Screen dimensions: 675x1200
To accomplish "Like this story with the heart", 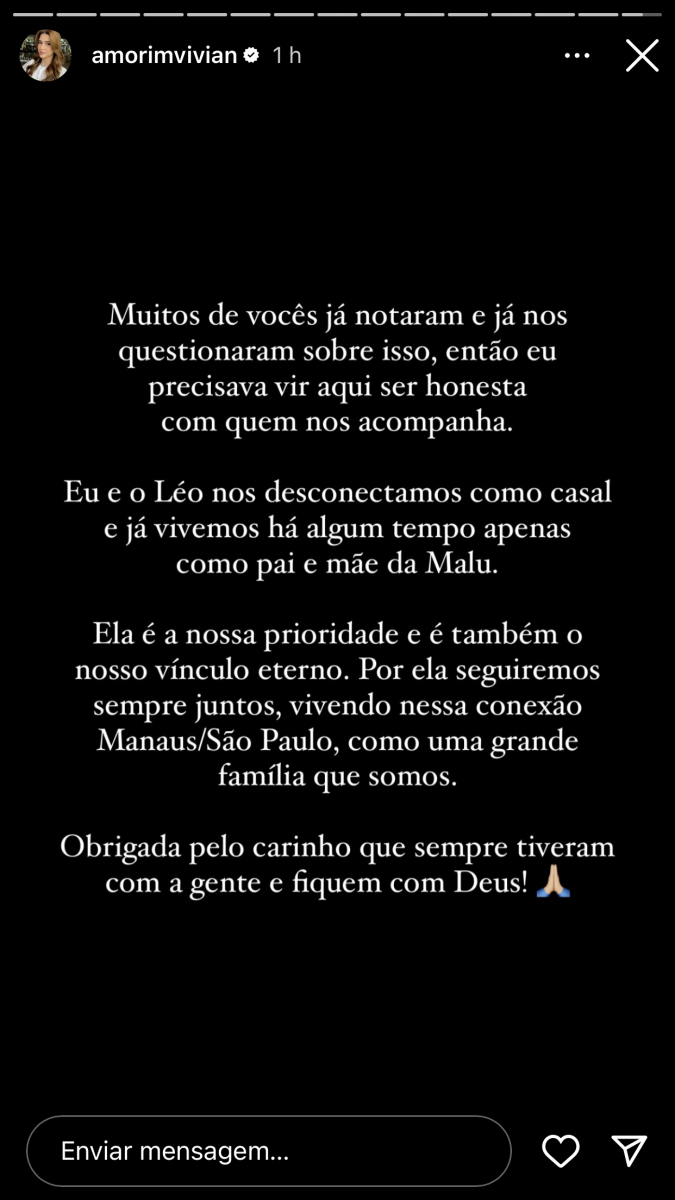I will tap(560, 1151).
